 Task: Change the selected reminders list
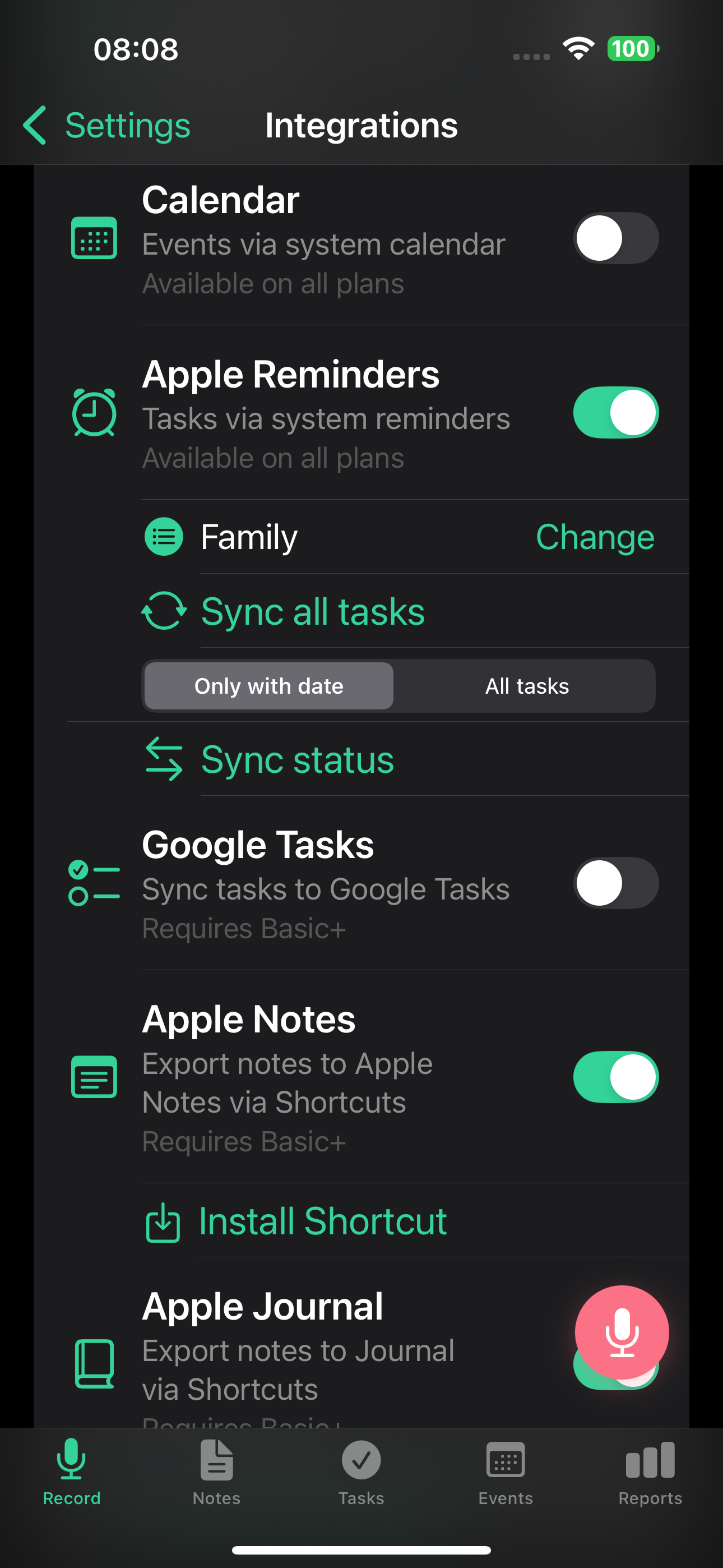(595, 536)
